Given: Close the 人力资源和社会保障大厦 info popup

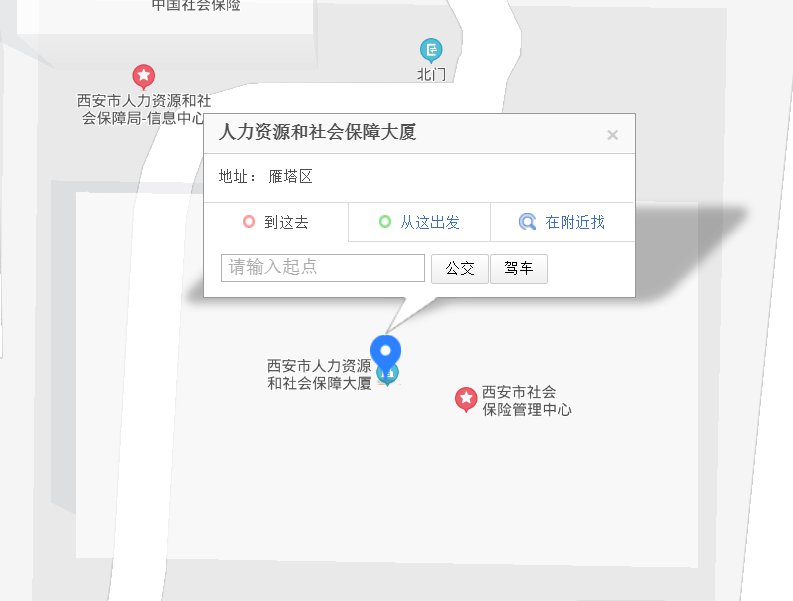Looking at the screenshot, I should 612,135.
